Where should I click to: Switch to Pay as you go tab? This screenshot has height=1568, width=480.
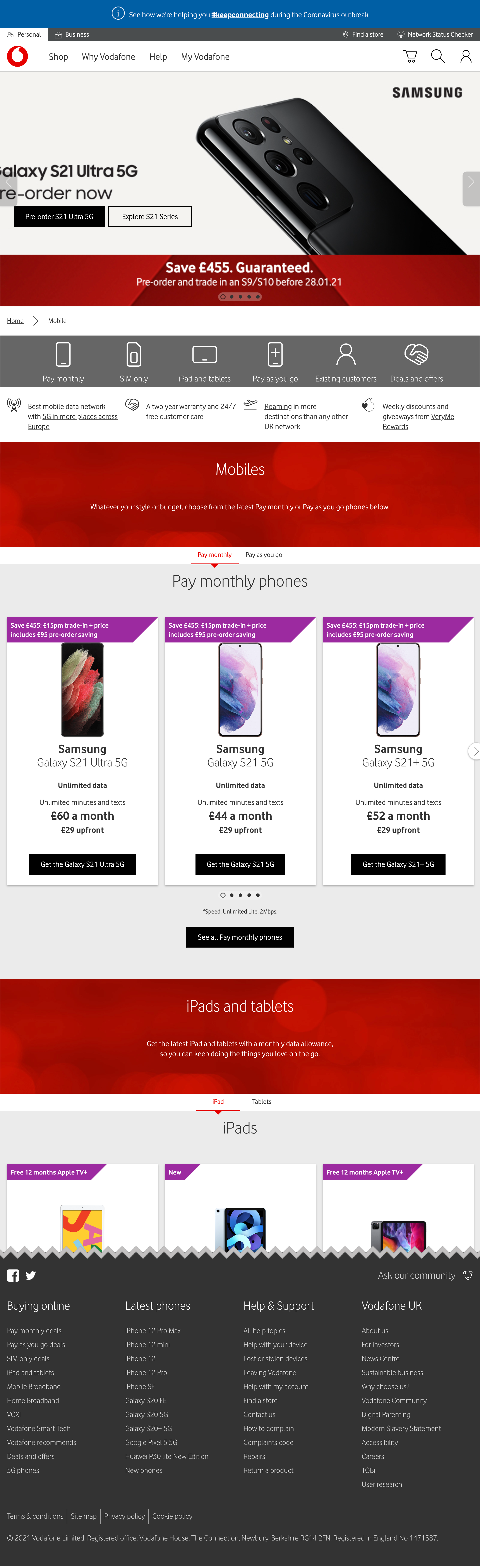[263, 555]
